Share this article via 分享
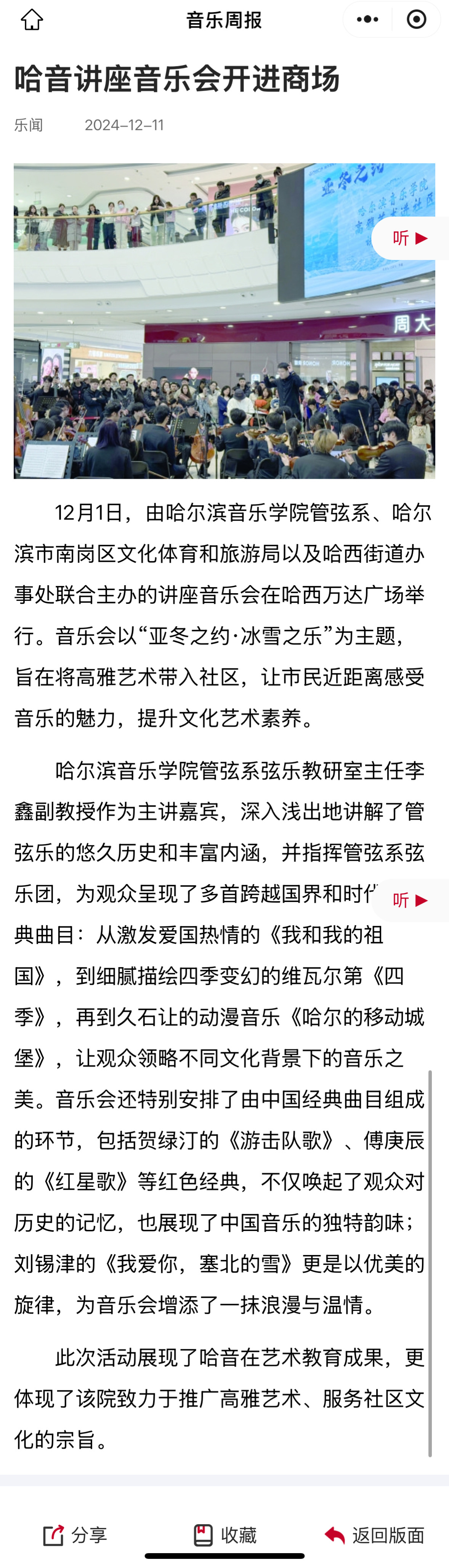The width and height of the screenshot is (449, 1568). 75,1534
